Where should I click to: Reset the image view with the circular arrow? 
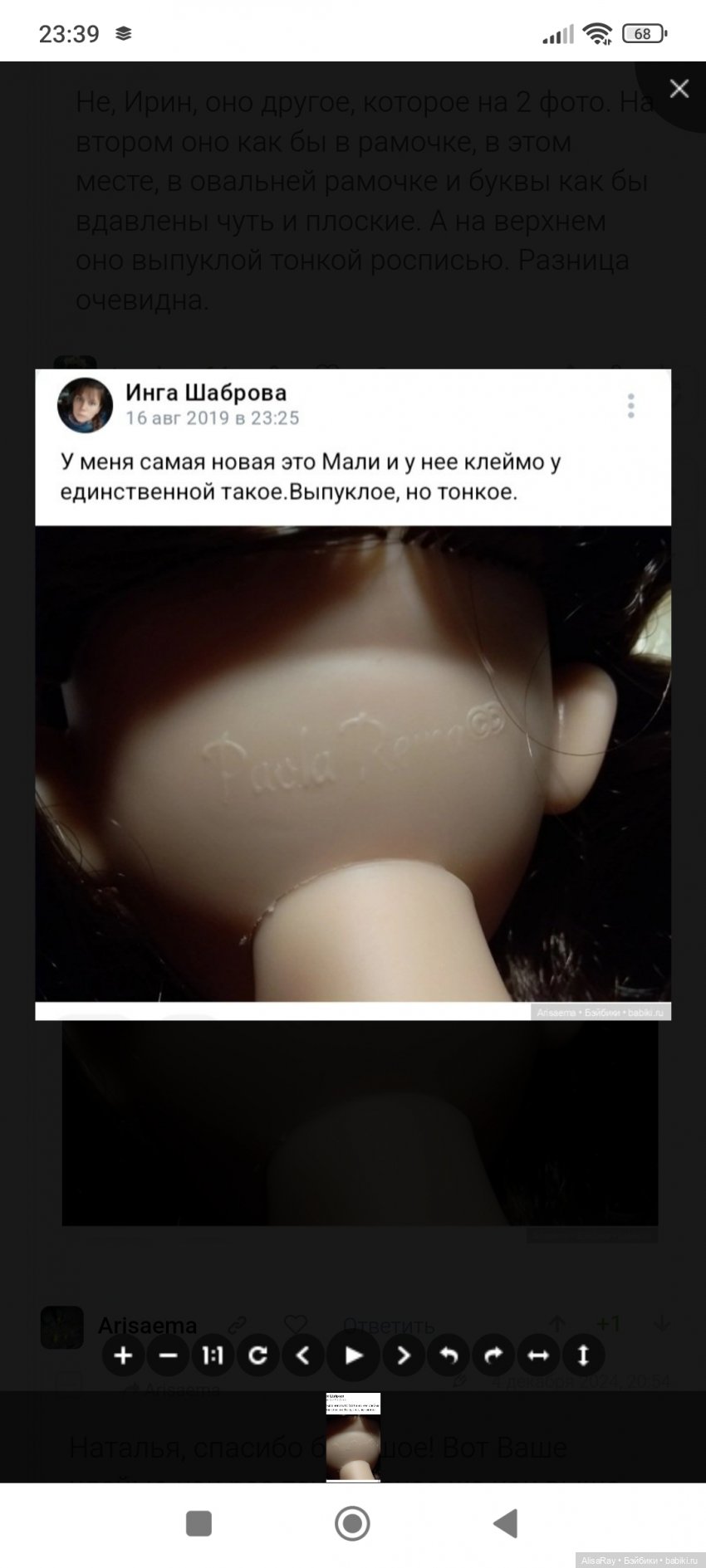click(x=258, y=1356)
